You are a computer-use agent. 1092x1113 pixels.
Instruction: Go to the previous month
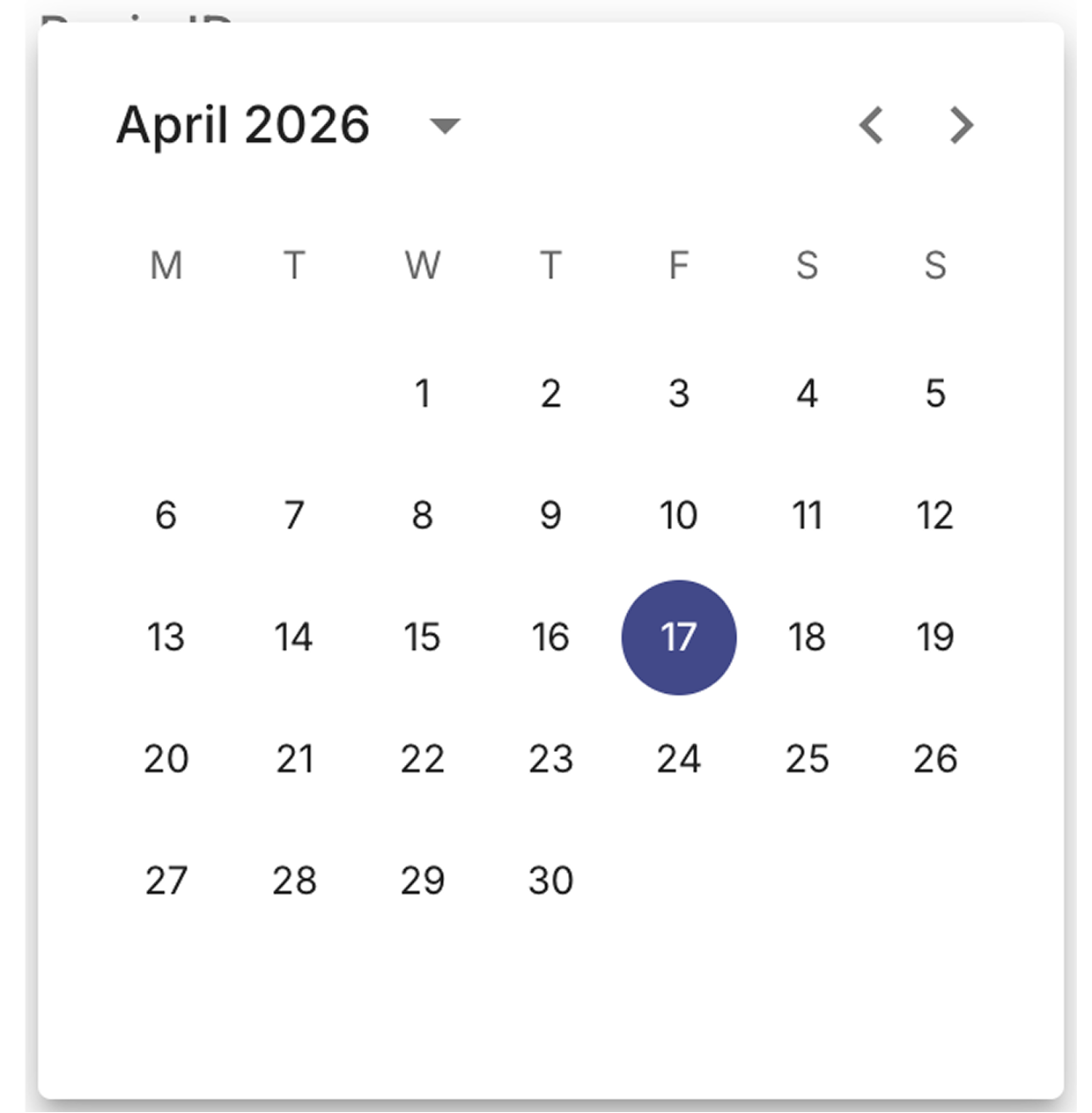tap(871, 125)
